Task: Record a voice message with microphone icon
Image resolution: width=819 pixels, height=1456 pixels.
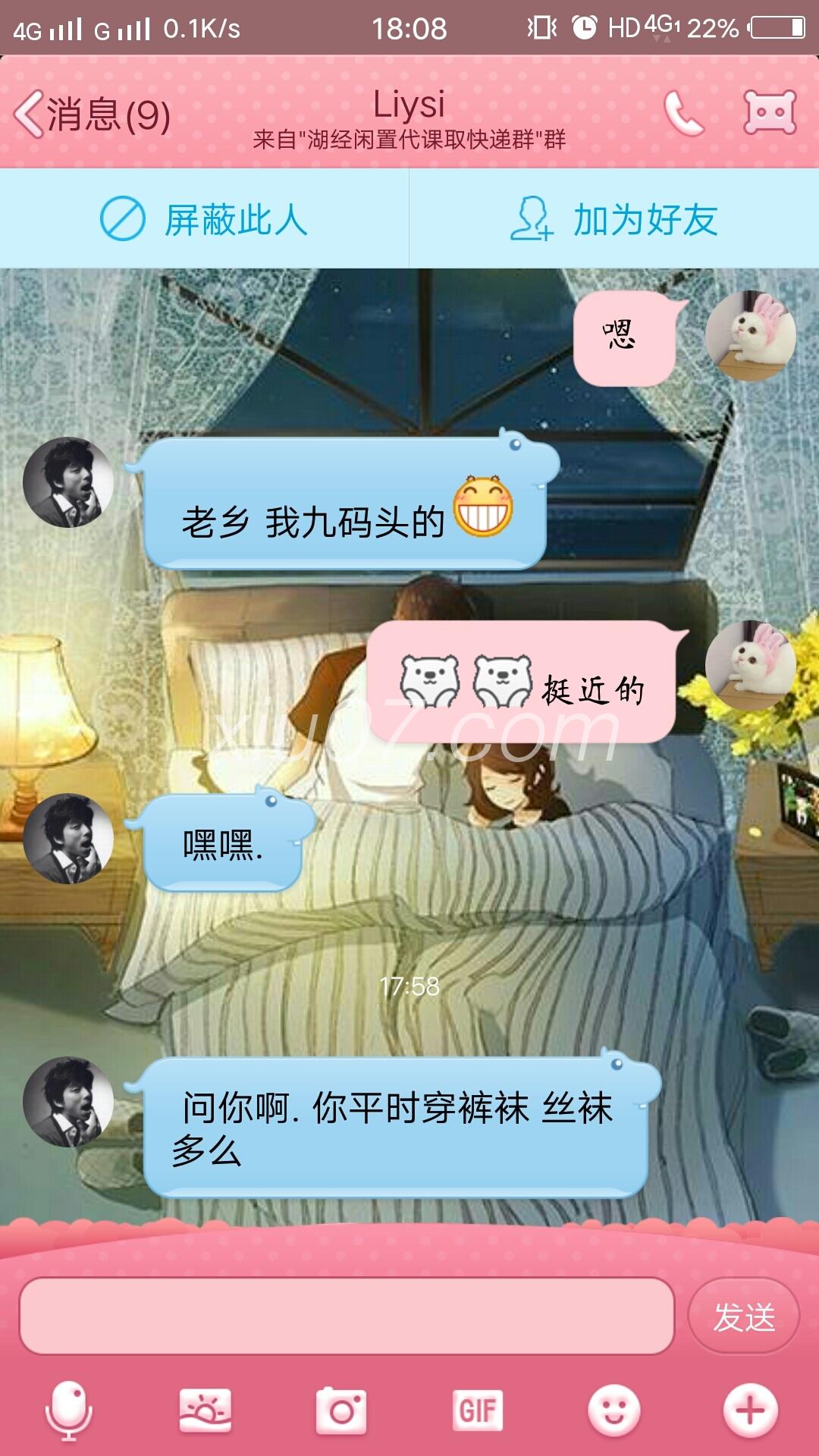Action: click(69, 1410)
